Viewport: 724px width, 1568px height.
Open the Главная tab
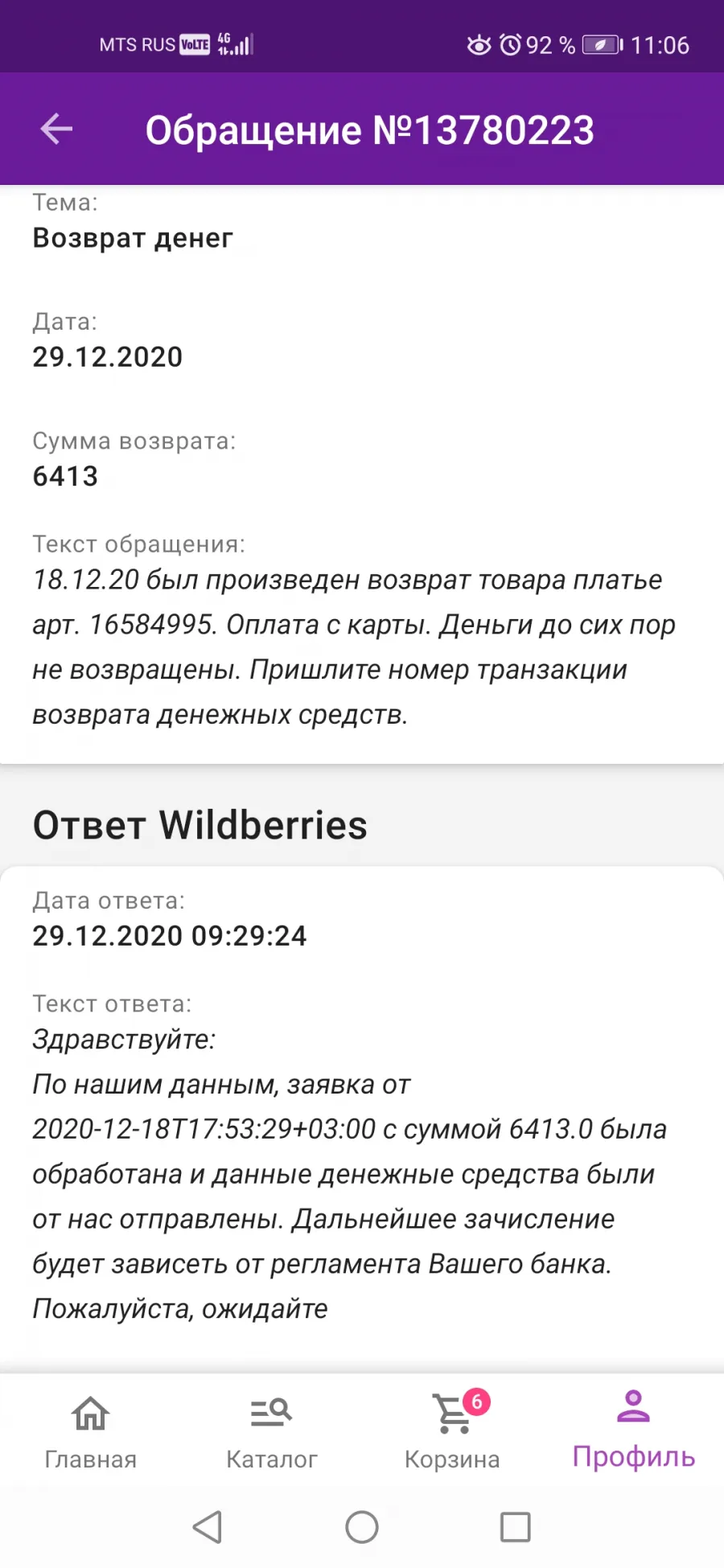(x=90, y=1432)
